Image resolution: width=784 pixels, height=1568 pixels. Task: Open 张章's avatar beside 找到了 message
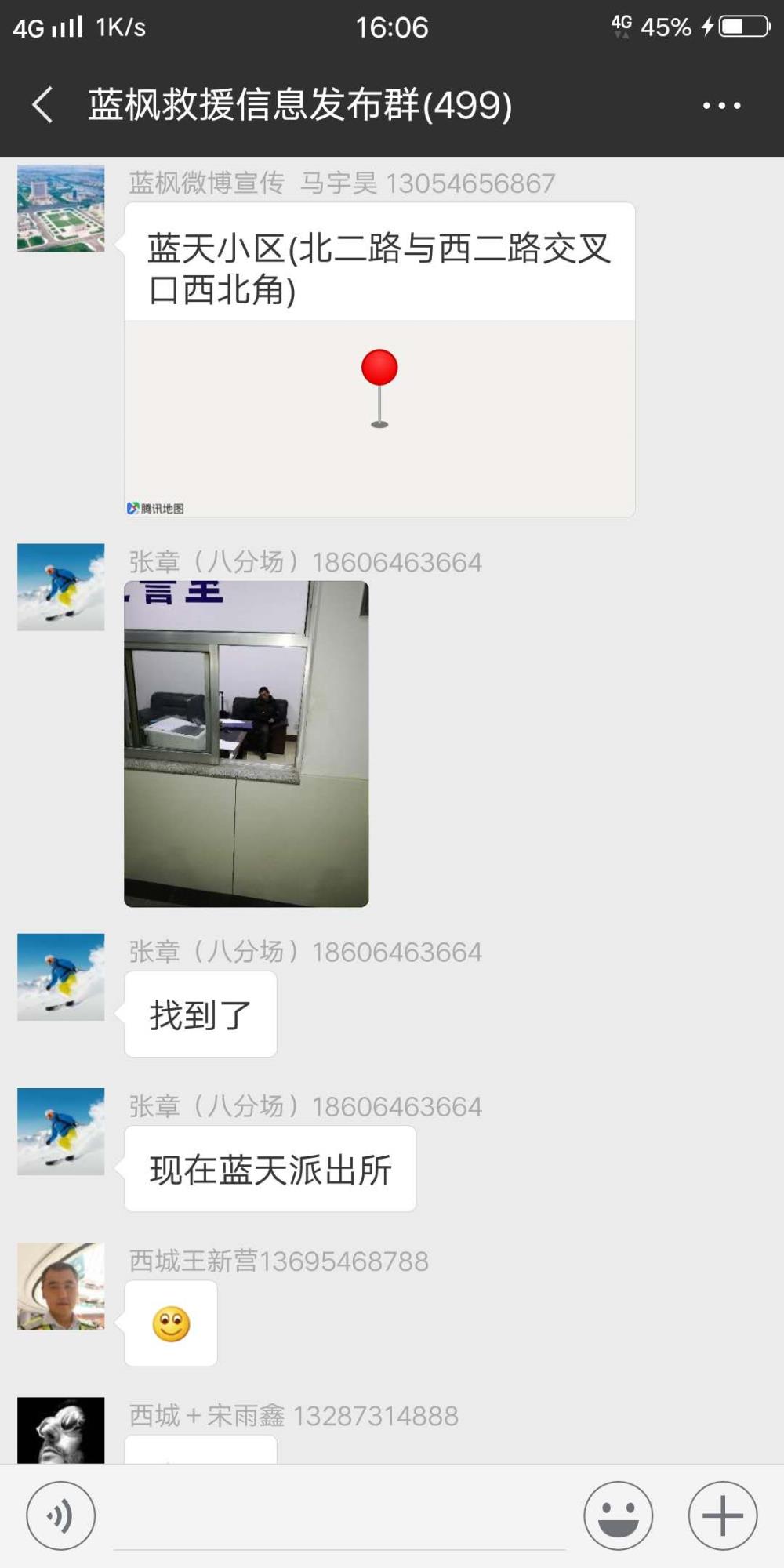61,977
